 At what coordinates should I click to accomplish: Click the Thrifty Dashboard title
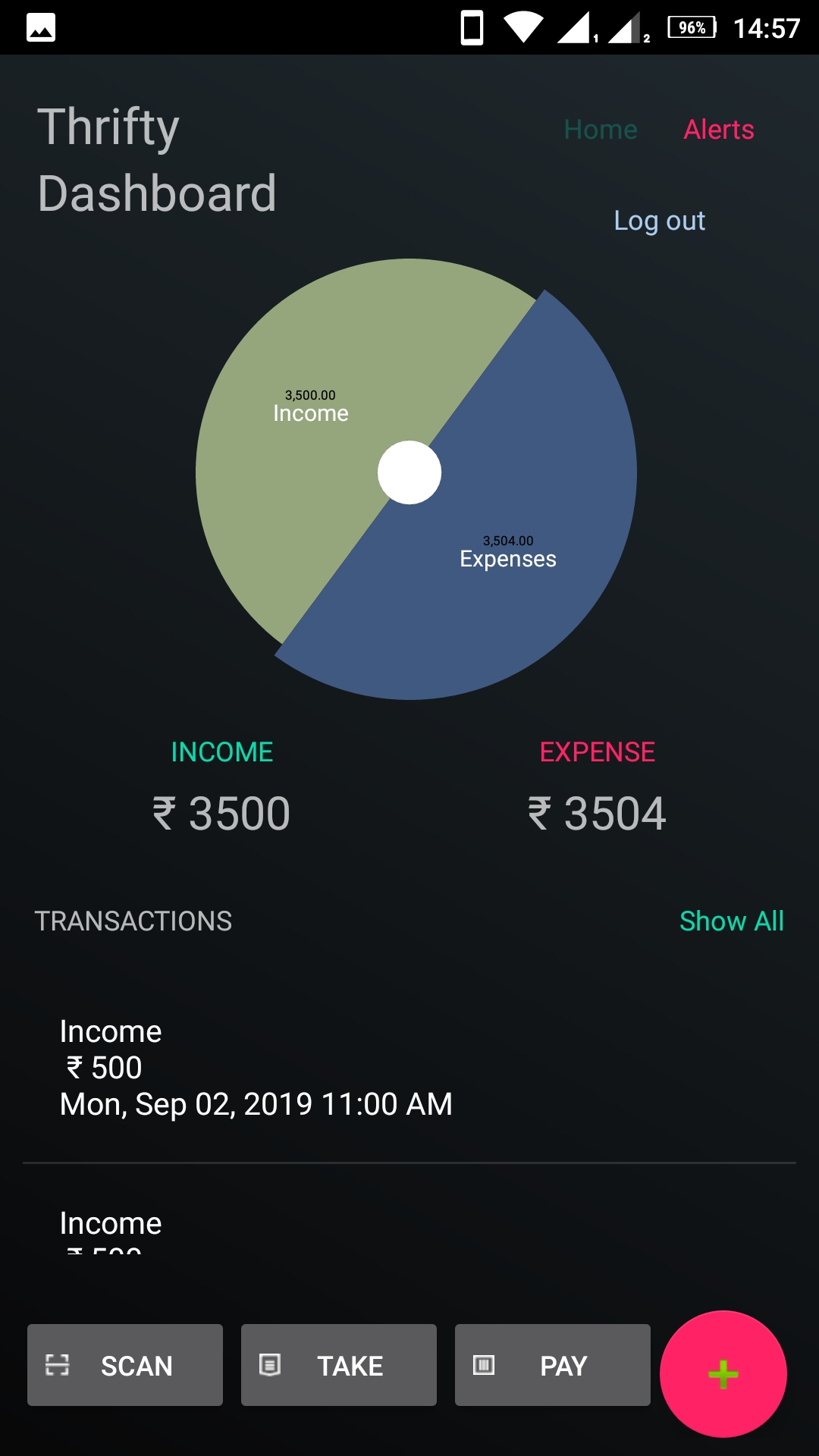(x=157, y=159)
